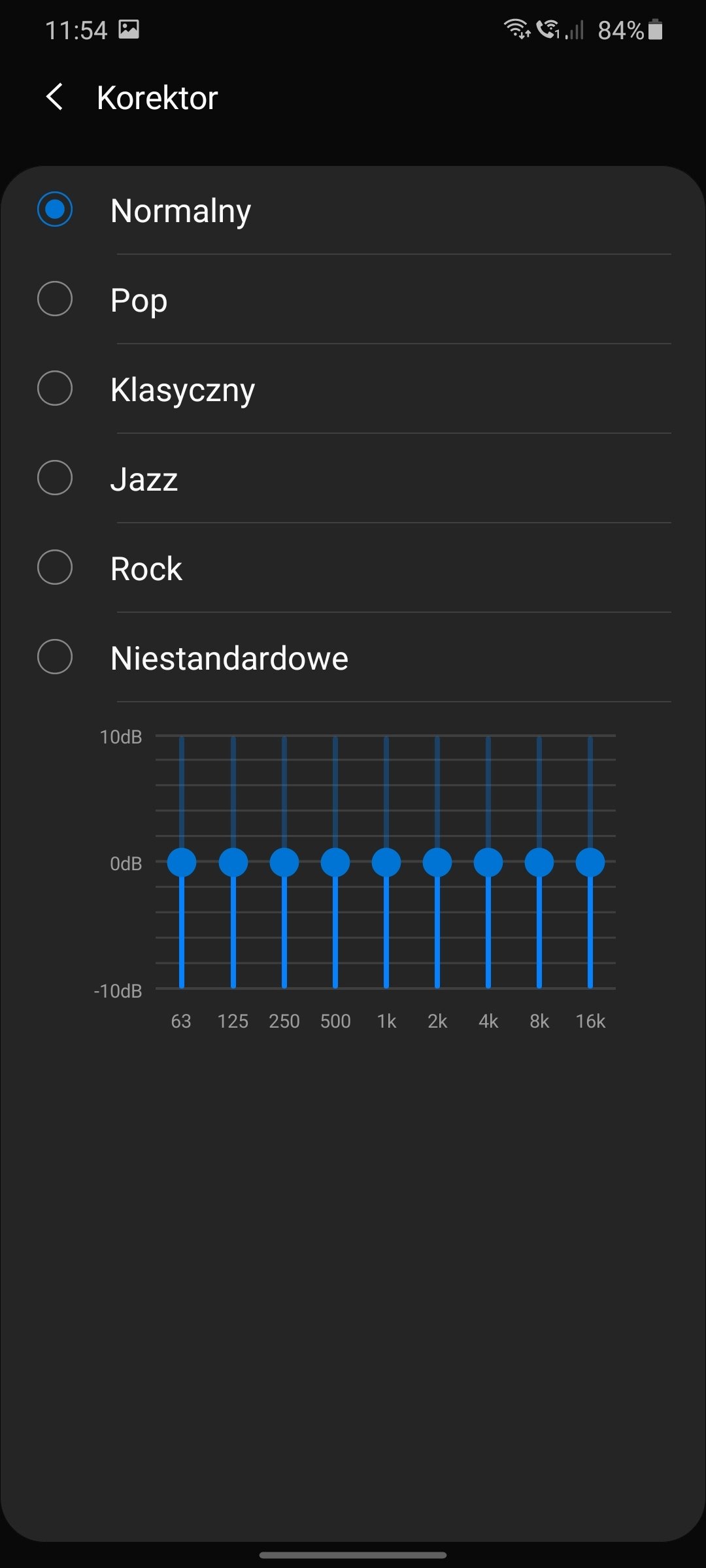Pick the Rock preset
706x1568 pixels.
pyautogui.click(x=353, y=568)
